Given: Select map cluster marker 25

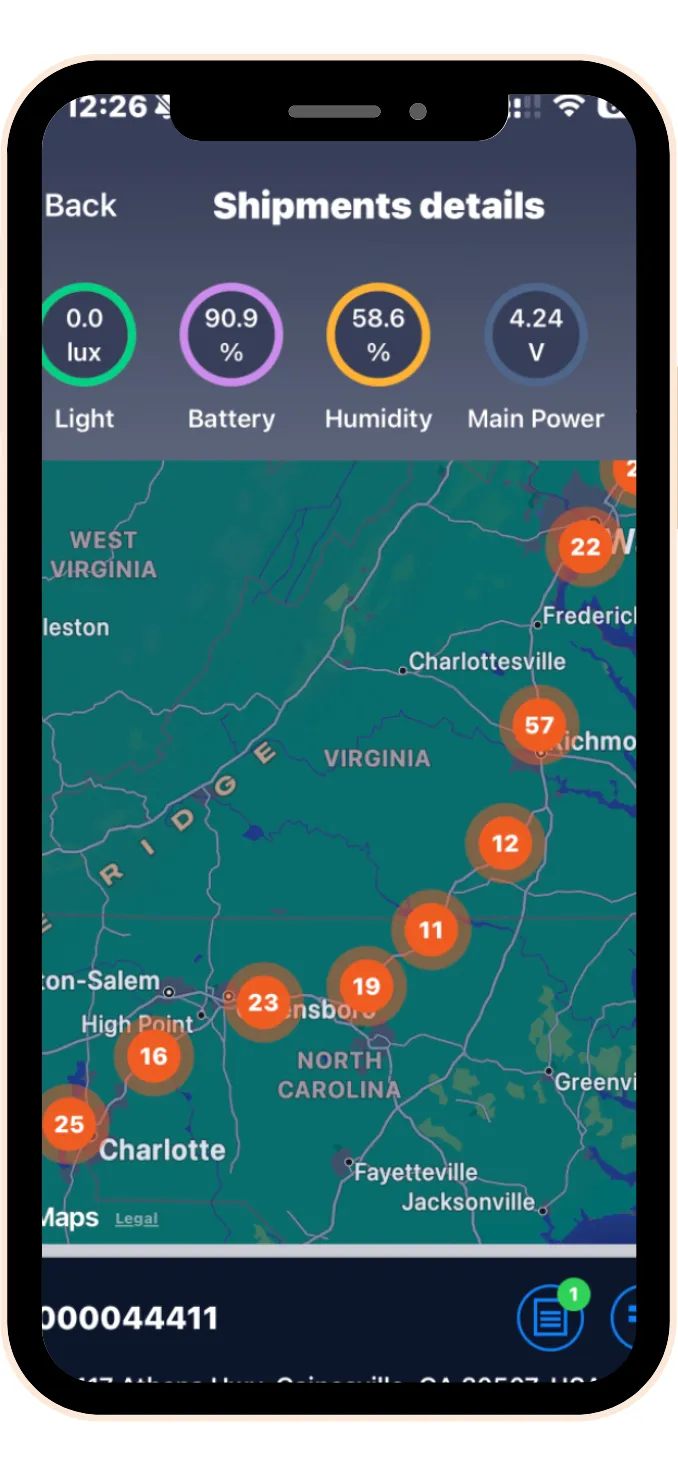Looking at the screenshot, I should (x=69, y=1124).
